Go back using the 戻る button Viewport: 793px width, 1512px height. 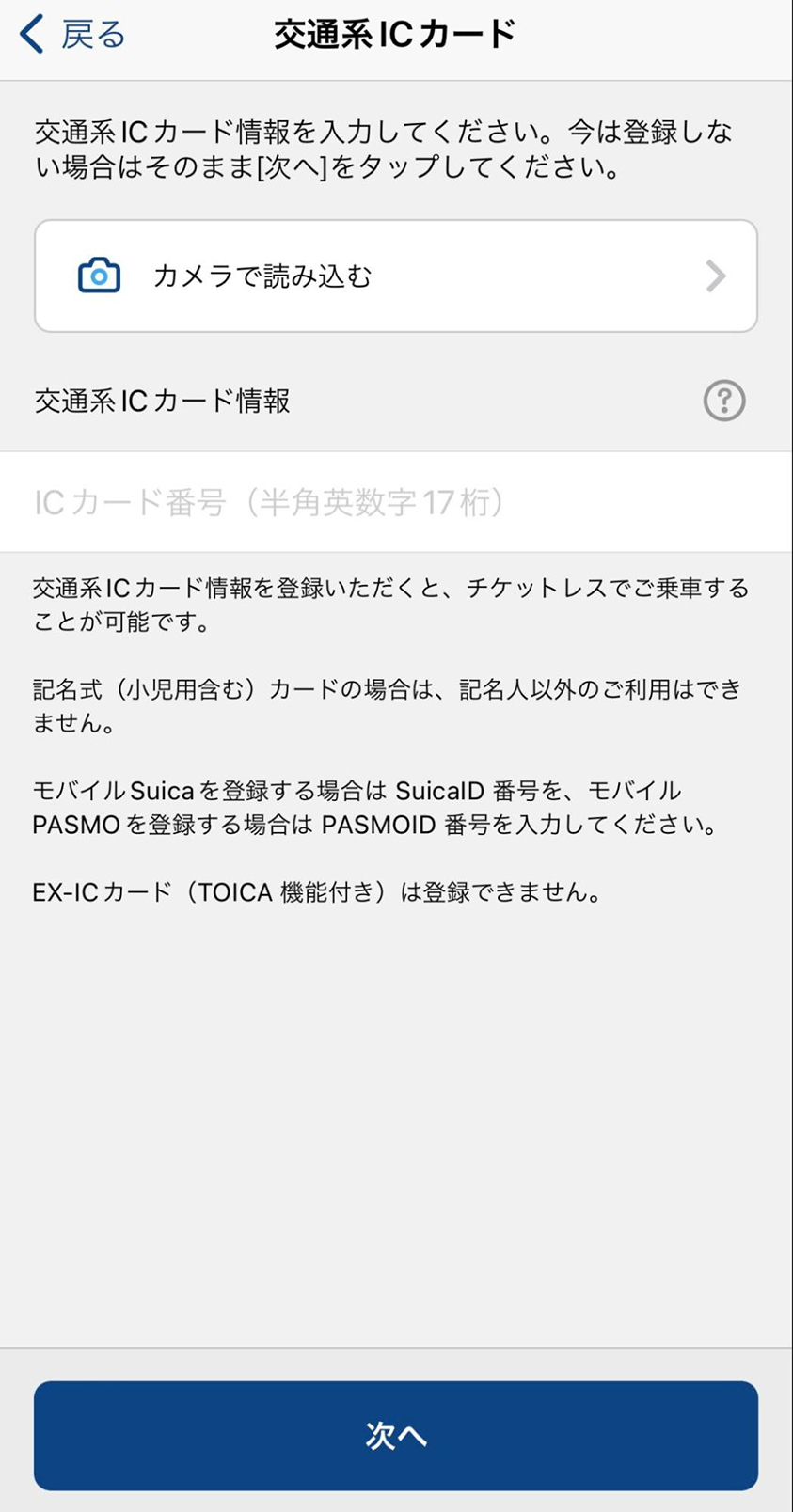[x=72, y=35]
